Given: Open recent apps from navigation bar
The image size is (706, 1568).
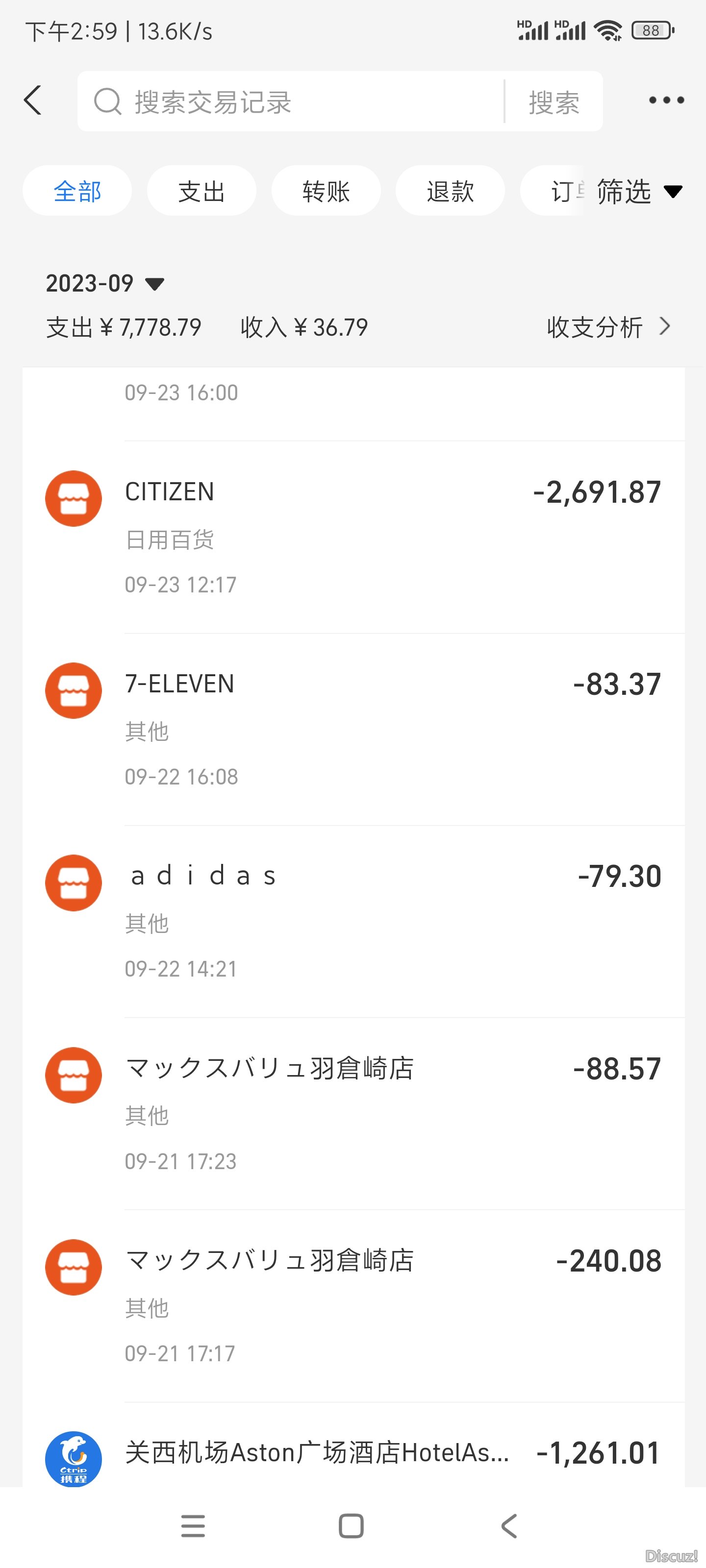Looking at the screenshot, I should (x=193, y=1526).
